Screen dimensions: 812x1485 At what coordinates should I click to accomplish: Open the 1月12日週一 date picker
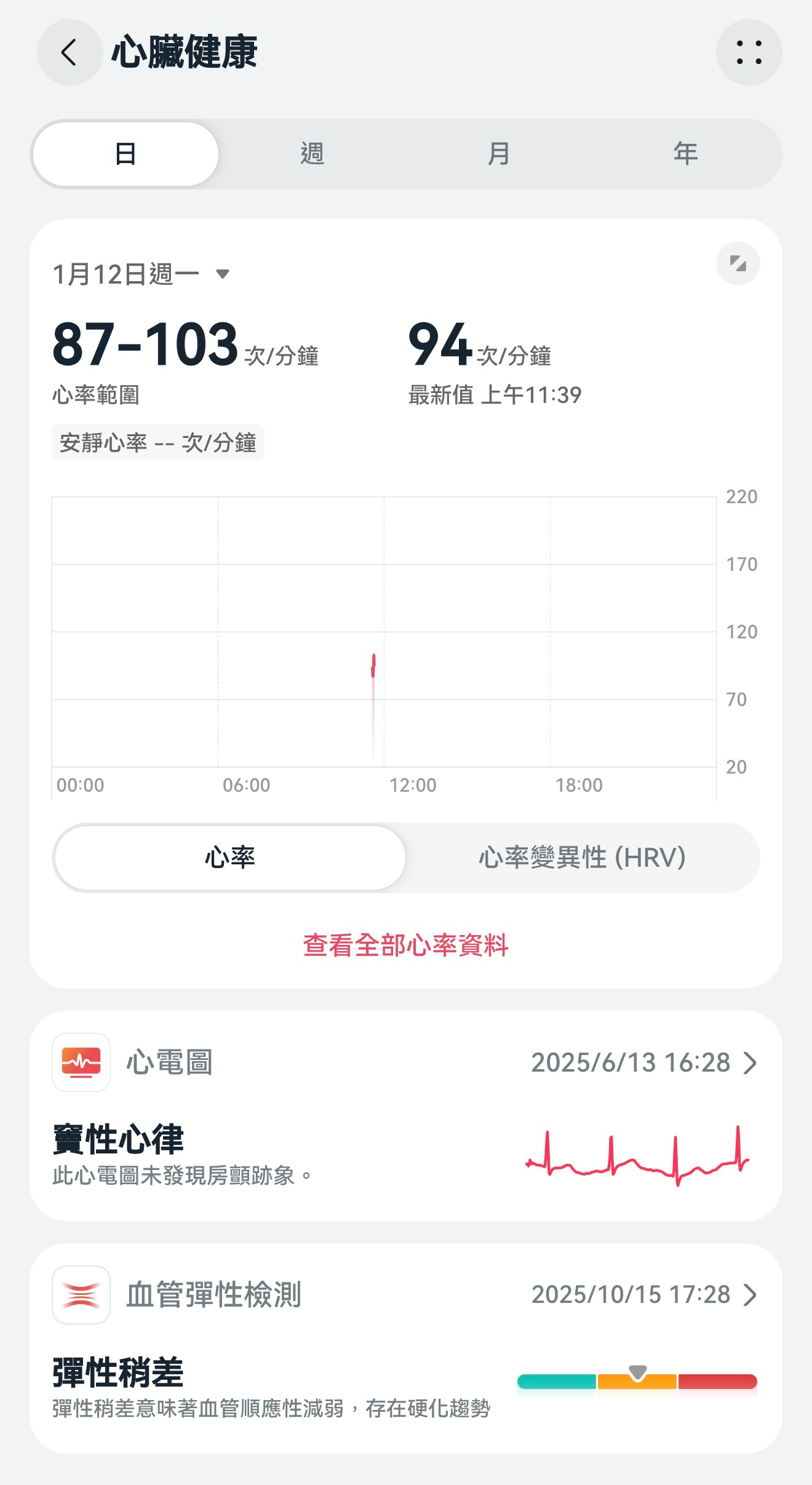tap(141, 274)
